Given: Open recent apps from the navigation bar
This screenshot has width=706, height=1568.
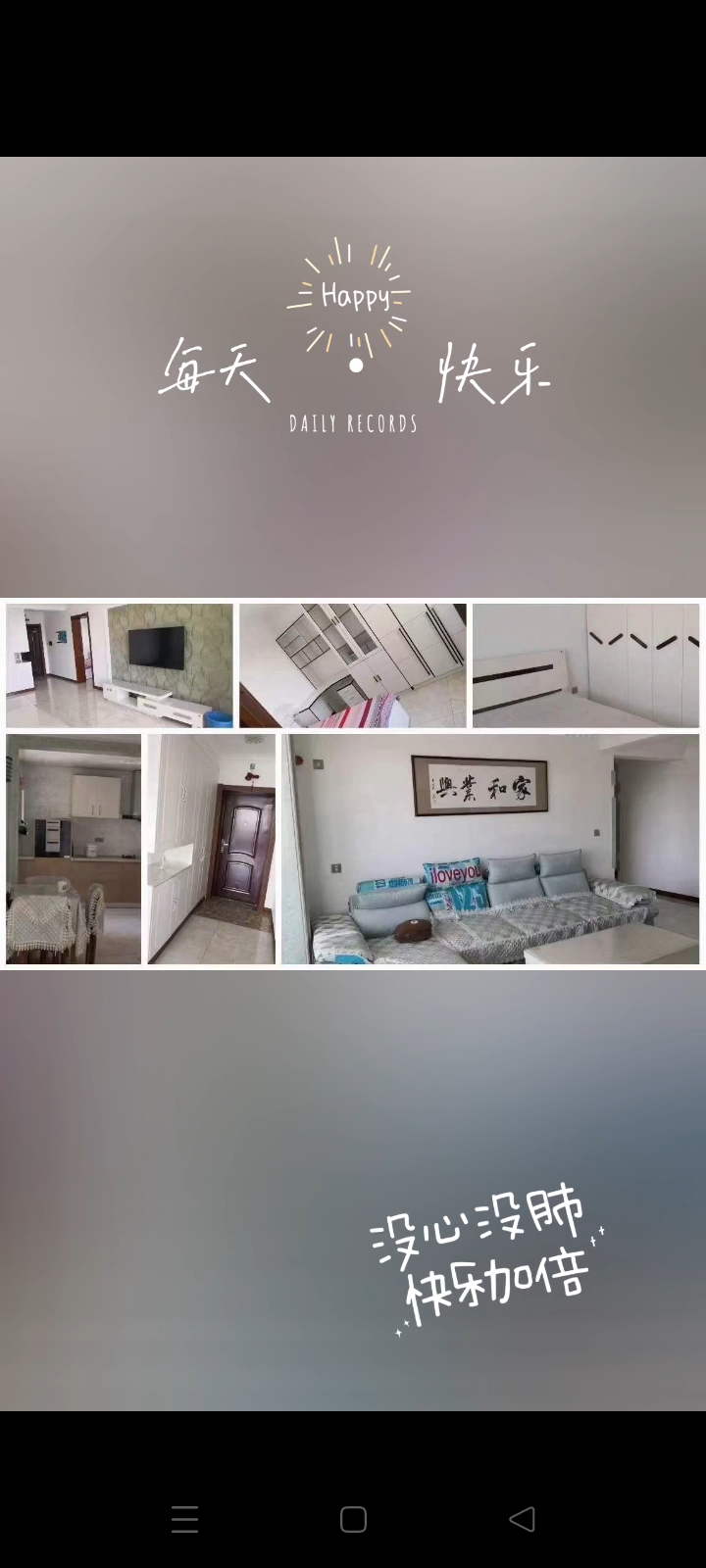Looking at the screenshot, I should coord(185,1519).
